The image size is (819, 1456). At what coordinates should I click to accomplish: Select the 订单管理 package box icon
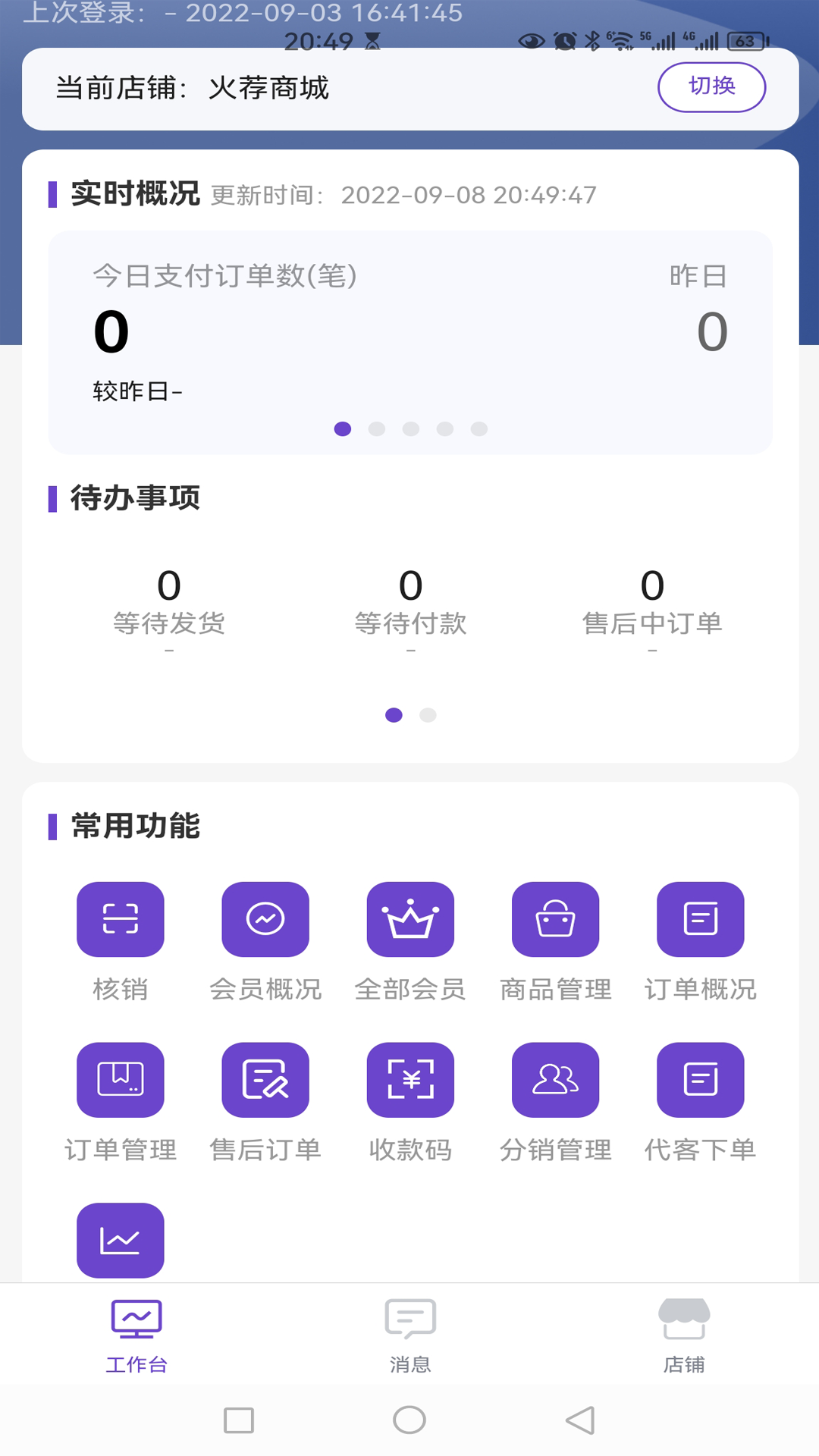pos(120,1080)
